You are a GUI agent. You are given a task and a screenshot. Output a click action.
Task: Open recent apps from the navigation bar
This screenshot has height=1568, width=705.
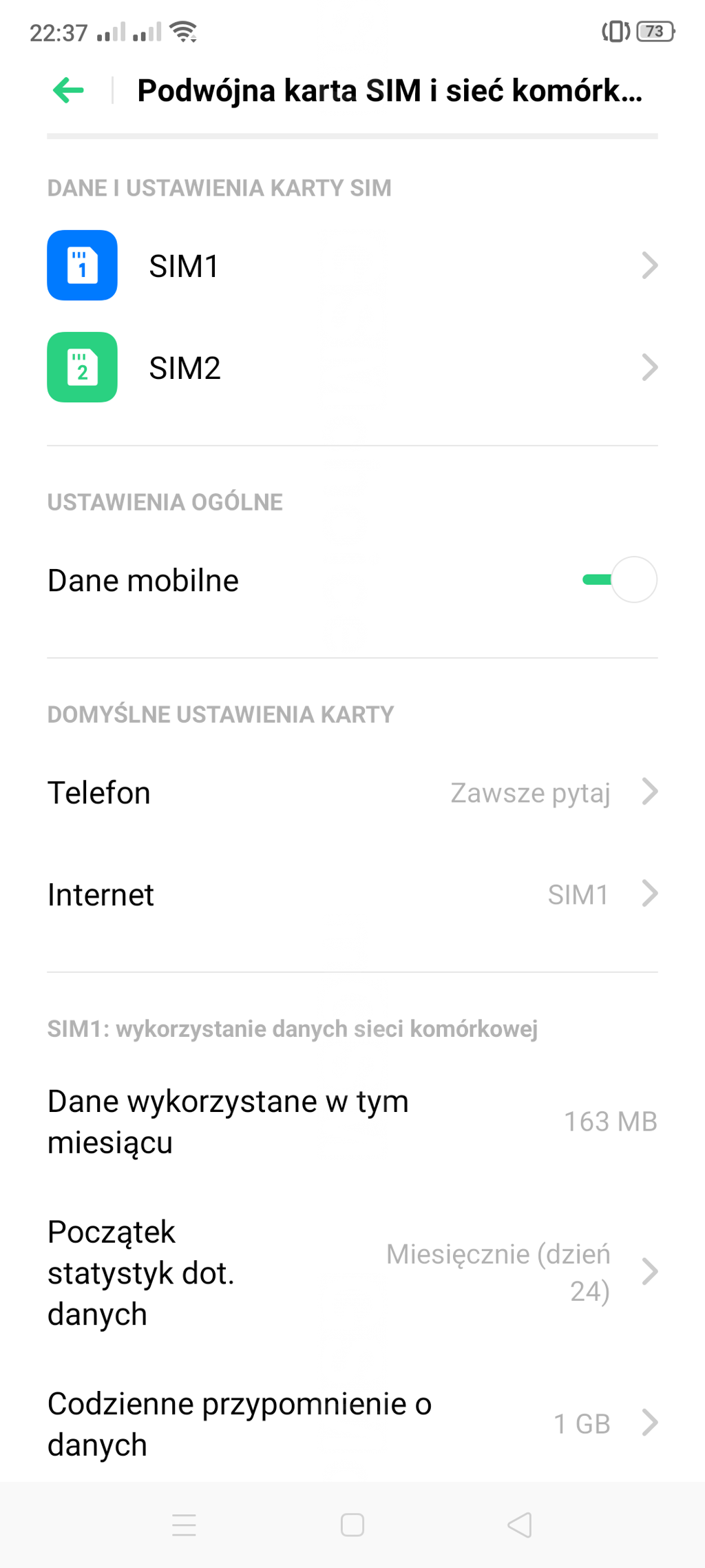click(184, 1525)
